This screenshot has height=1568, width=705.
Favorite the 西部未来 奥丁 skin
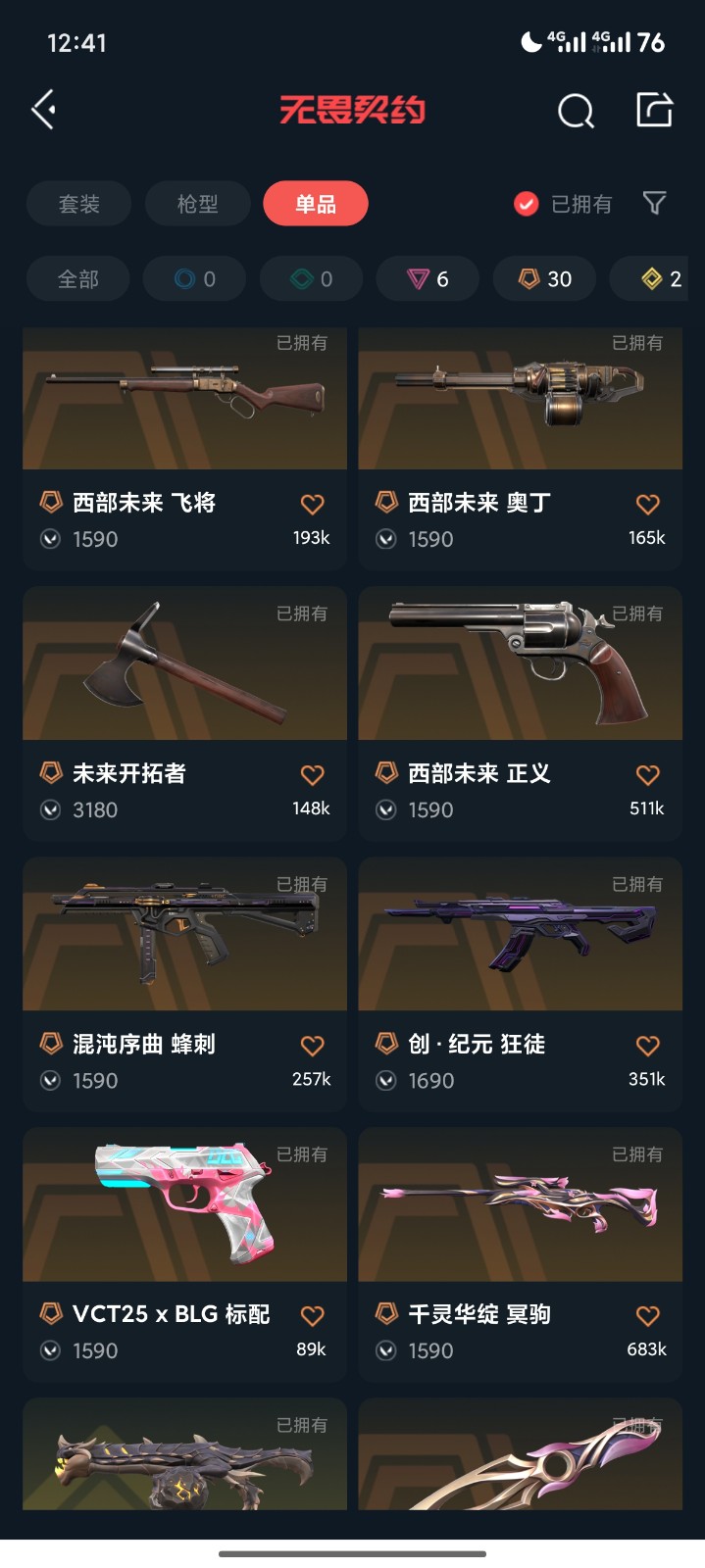pos(647,505)
